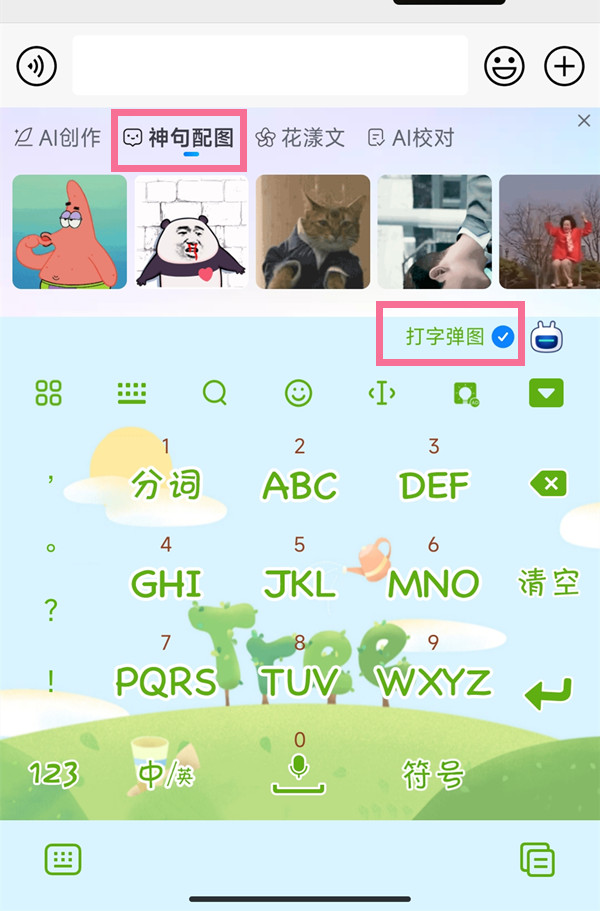Focus the chat message input field
Viewport: 600px width, 911px height.
click(x=270, y=67)
